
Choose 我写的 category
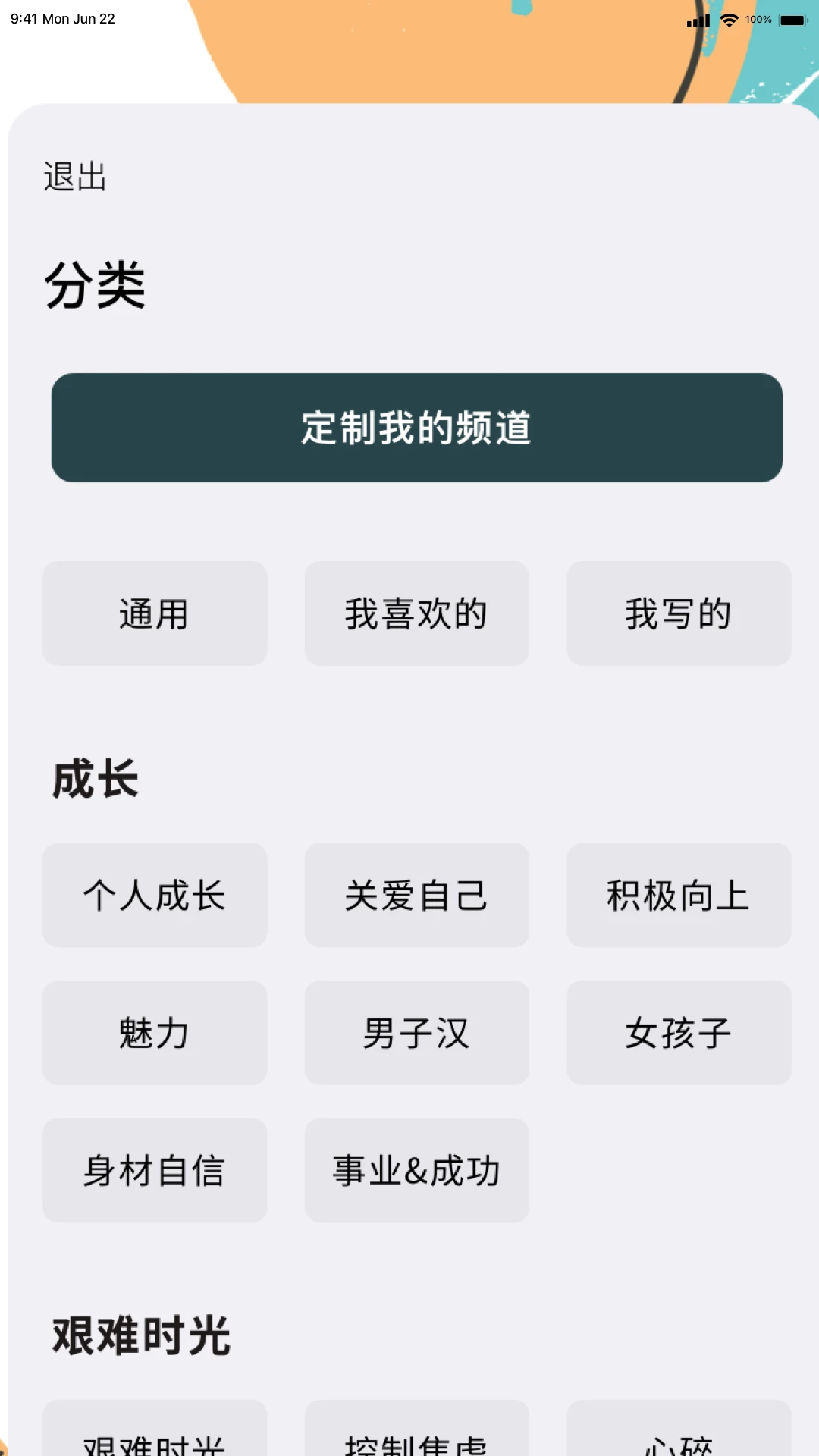tap(679, 613)
